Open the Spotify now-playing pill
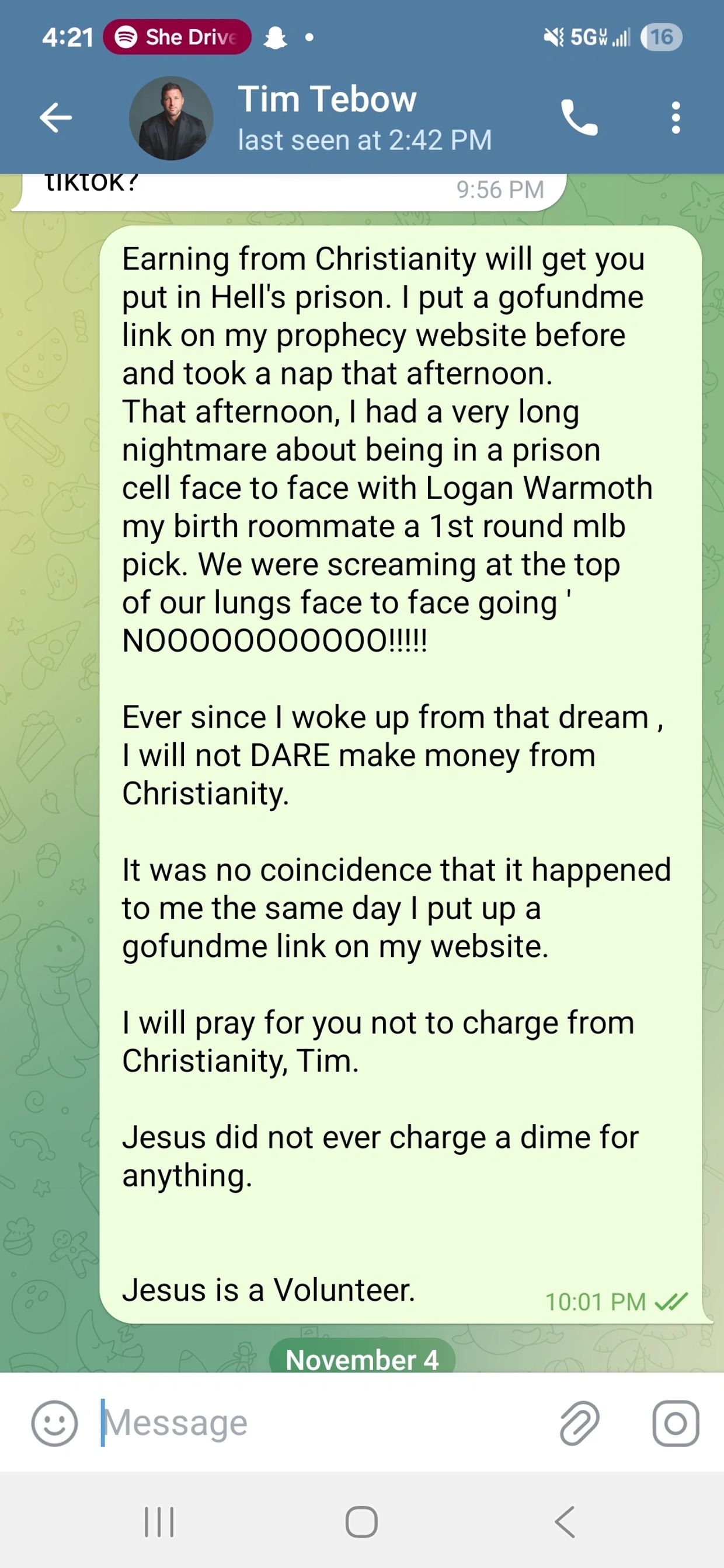The height and width of the screenshot is (1568, 724). (x=177, y=37)
